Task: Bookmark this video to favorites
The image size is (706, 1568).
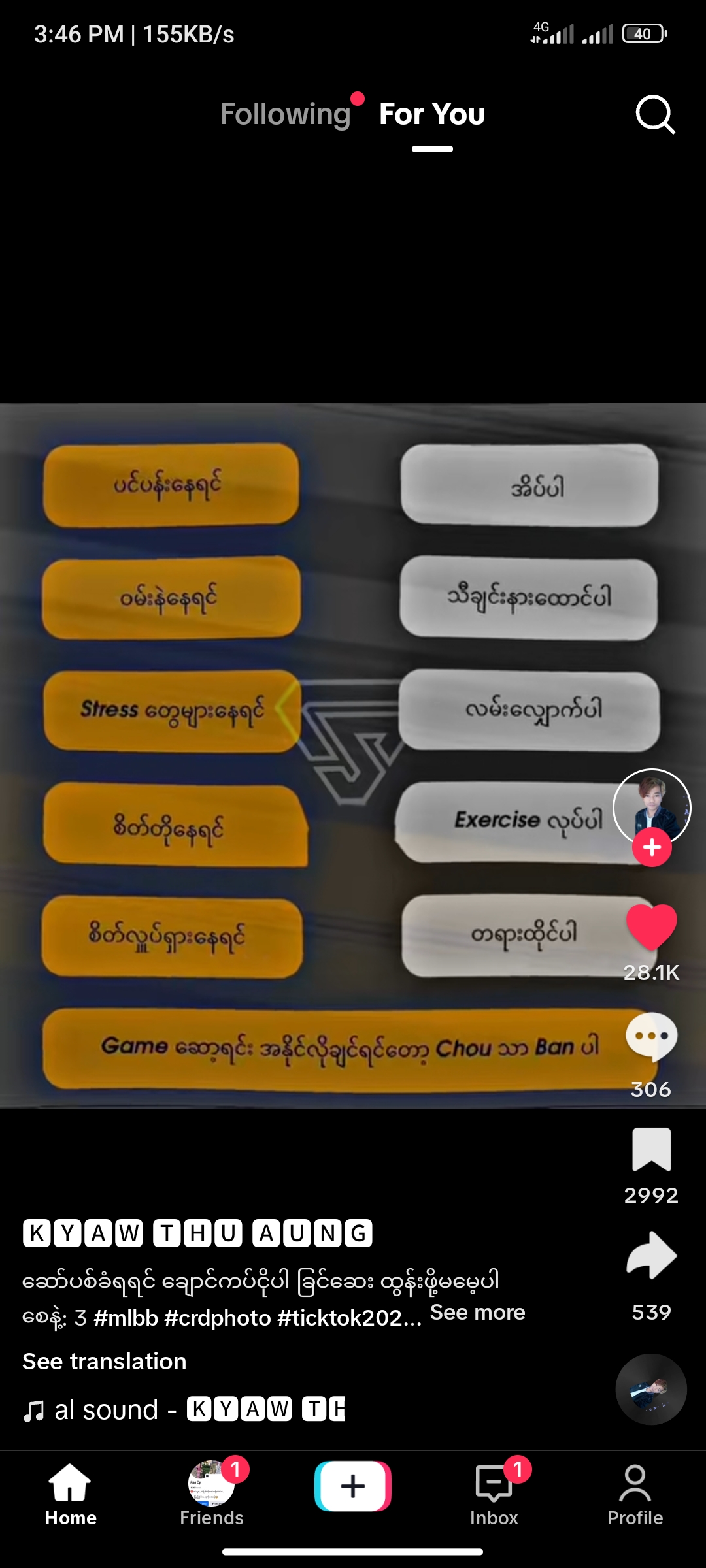Action: coord(652,1149)
